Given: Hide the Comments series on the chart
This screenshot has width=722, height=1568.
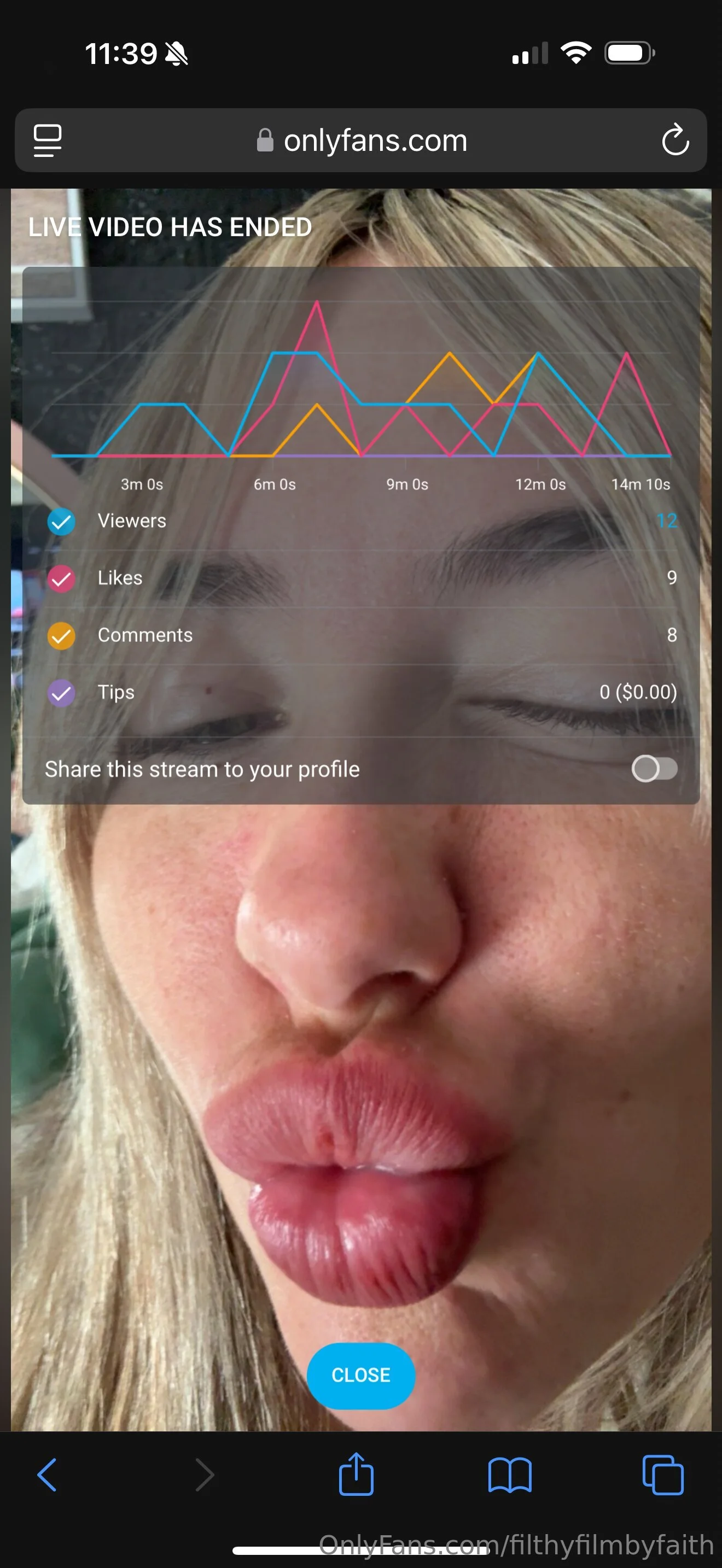Looking at the screenshot, I should (61, 635).
